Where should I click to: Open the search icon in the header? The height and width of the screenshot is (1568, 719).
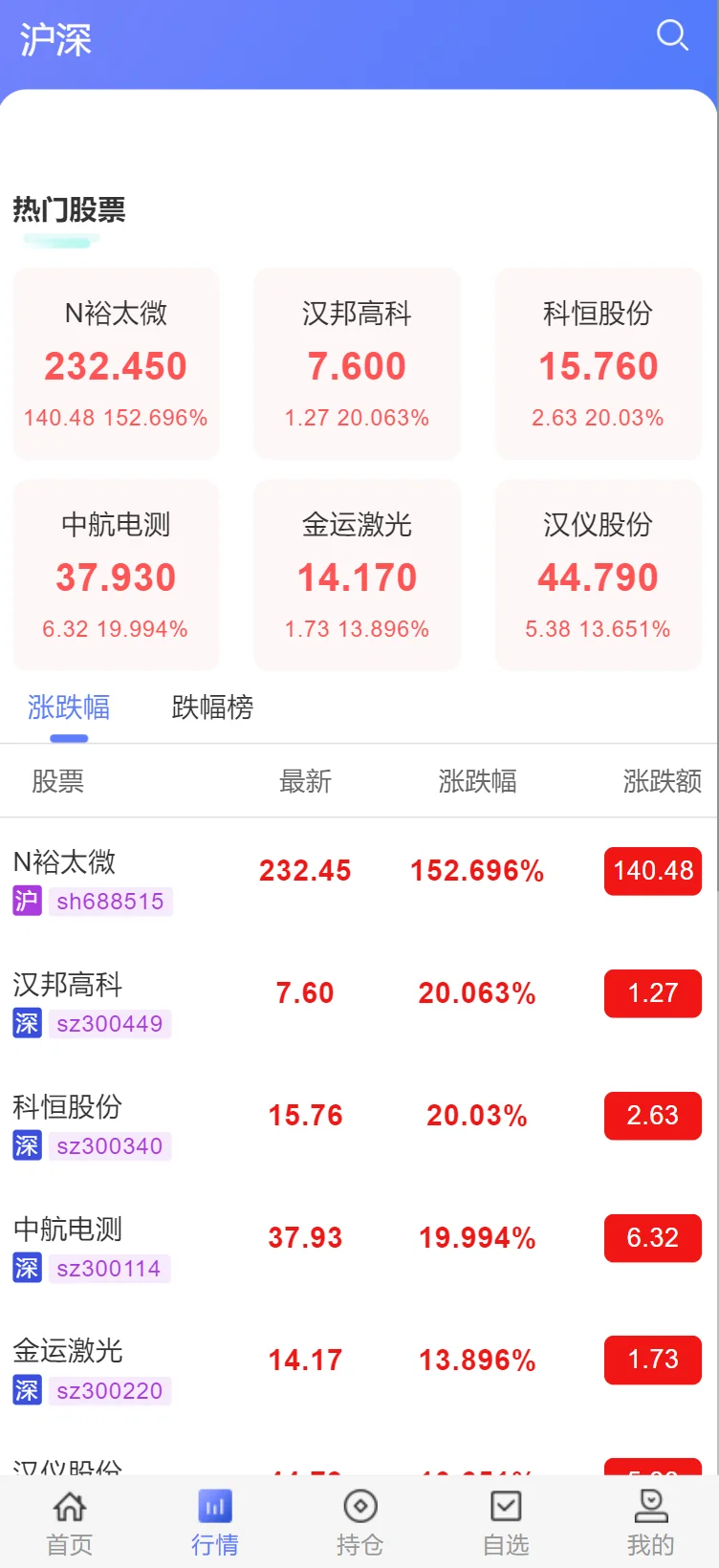coord(672,36)
